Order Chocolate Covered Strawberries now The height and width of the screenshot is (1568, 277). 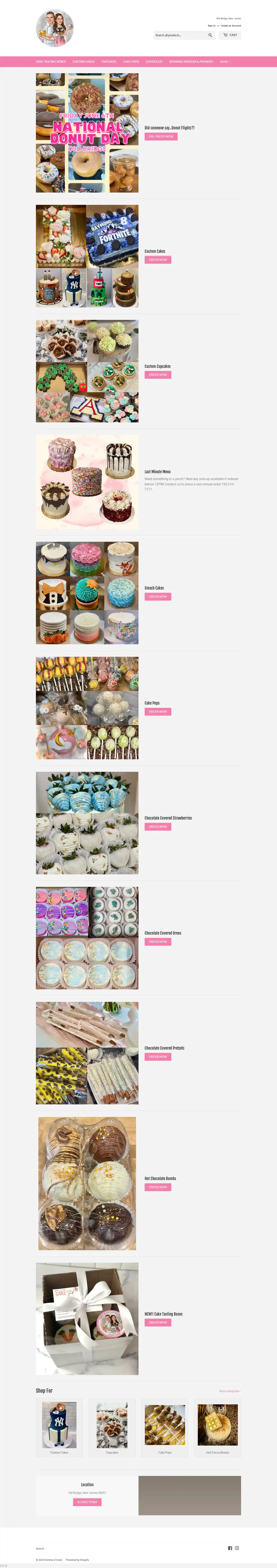click(x=158, y=827)
